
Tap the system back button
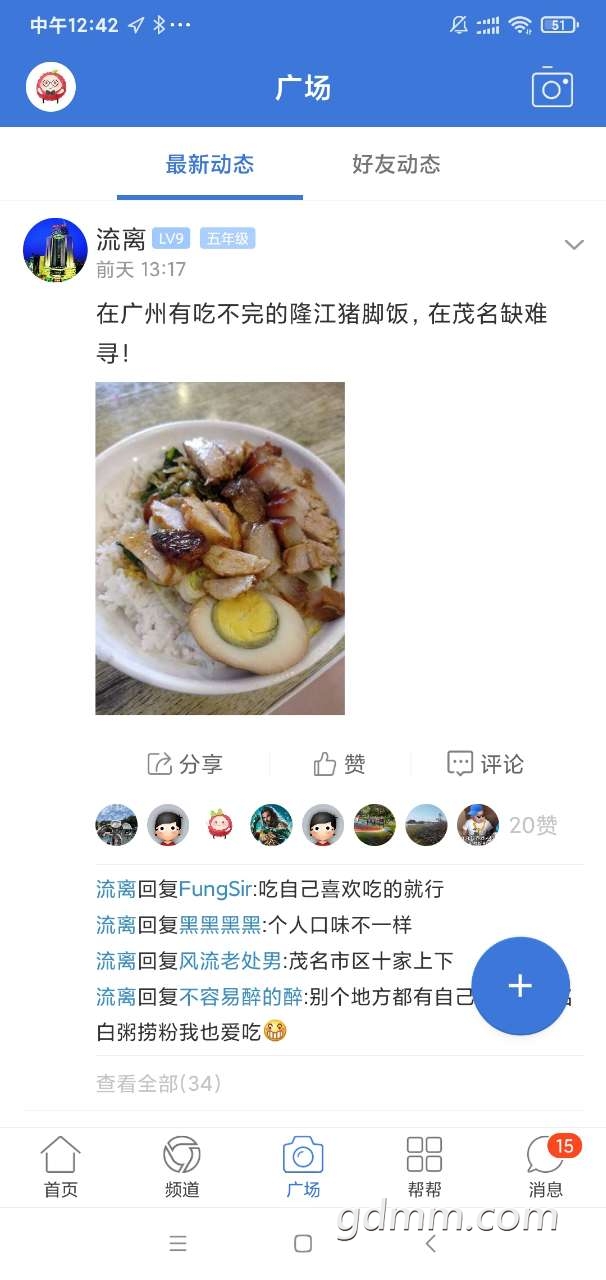point(431,1243)
